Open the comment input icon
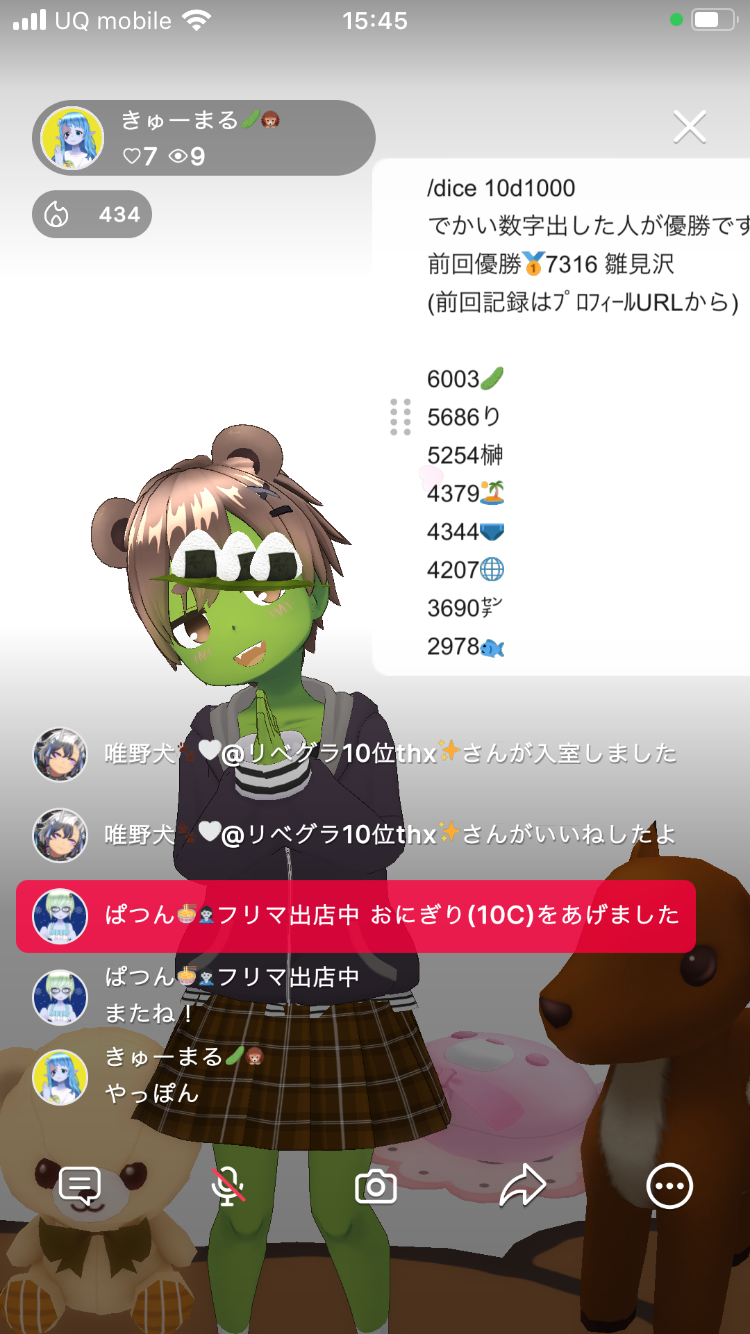 pos(80,1187)
